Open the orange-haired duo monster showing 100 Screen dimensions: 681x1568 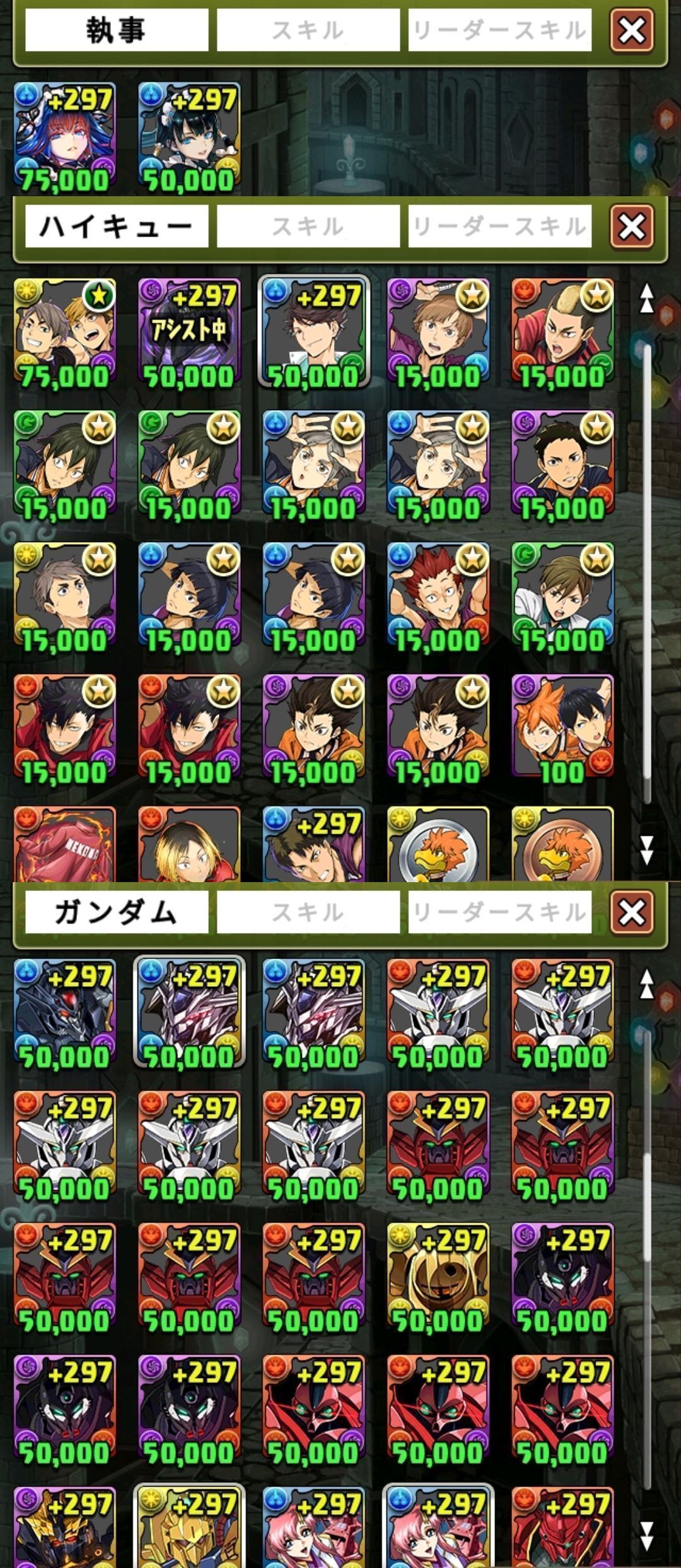tap(562, 729)
